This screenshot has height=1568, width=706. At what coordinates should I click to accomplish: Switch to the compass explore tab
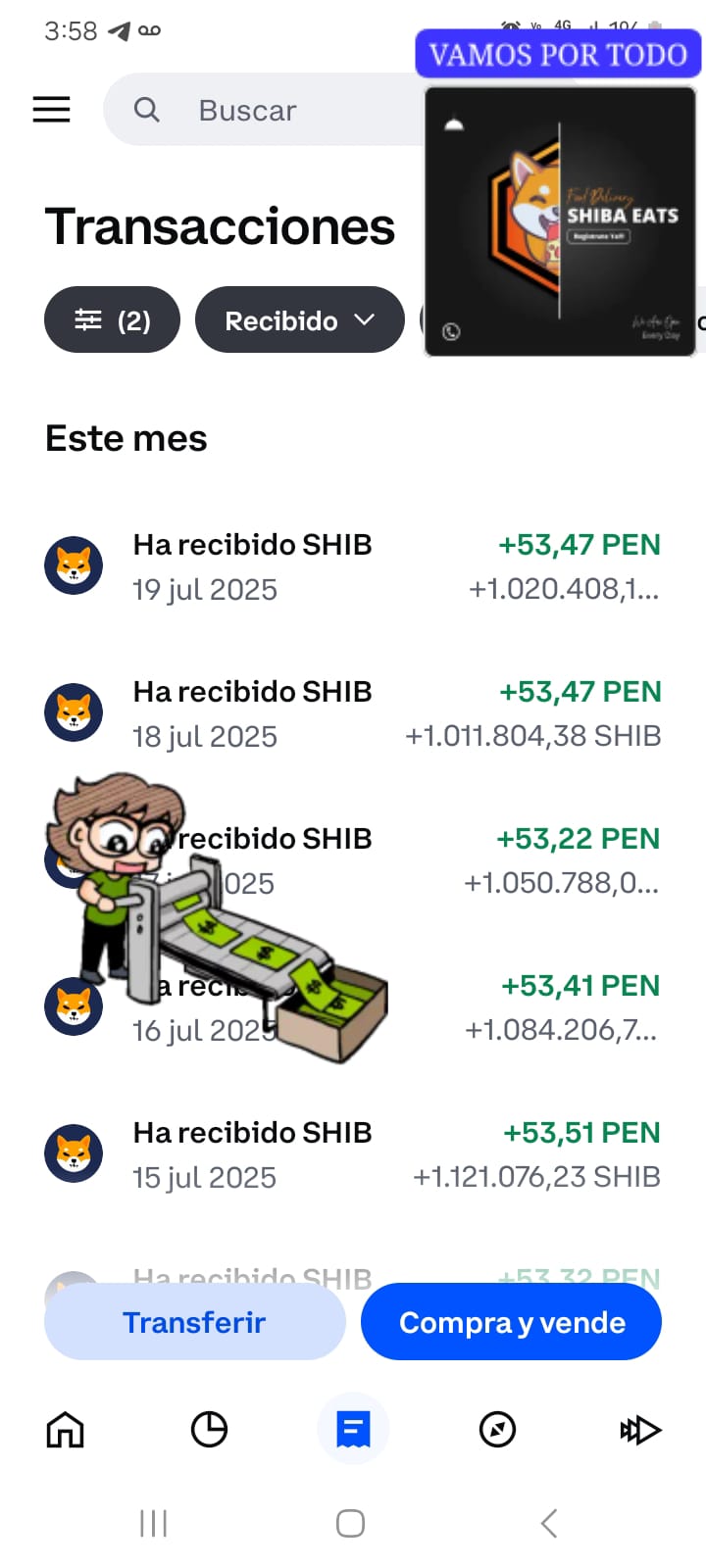point(497,1430)
